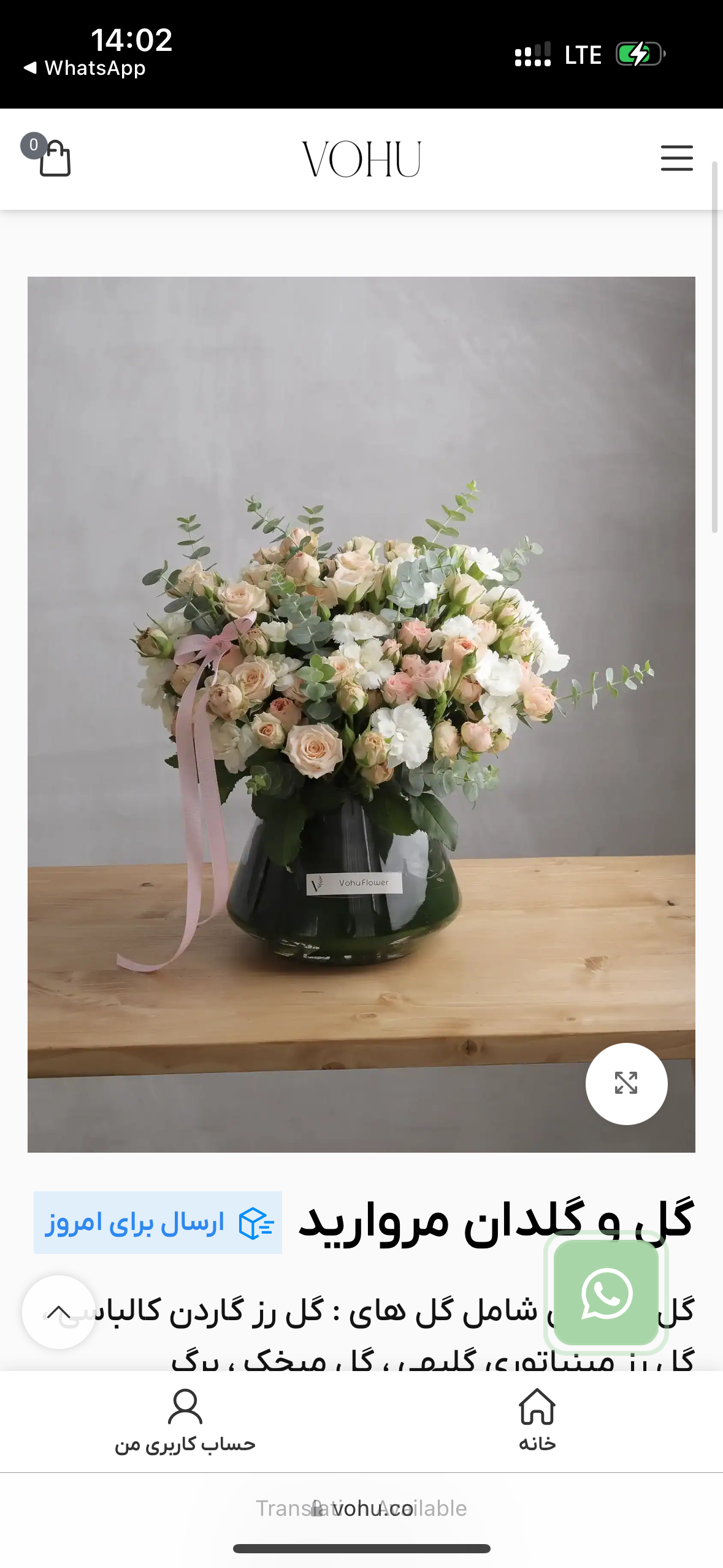Open the shopping cart
This screenshot has height=1568, width=723.
point(53,158)
